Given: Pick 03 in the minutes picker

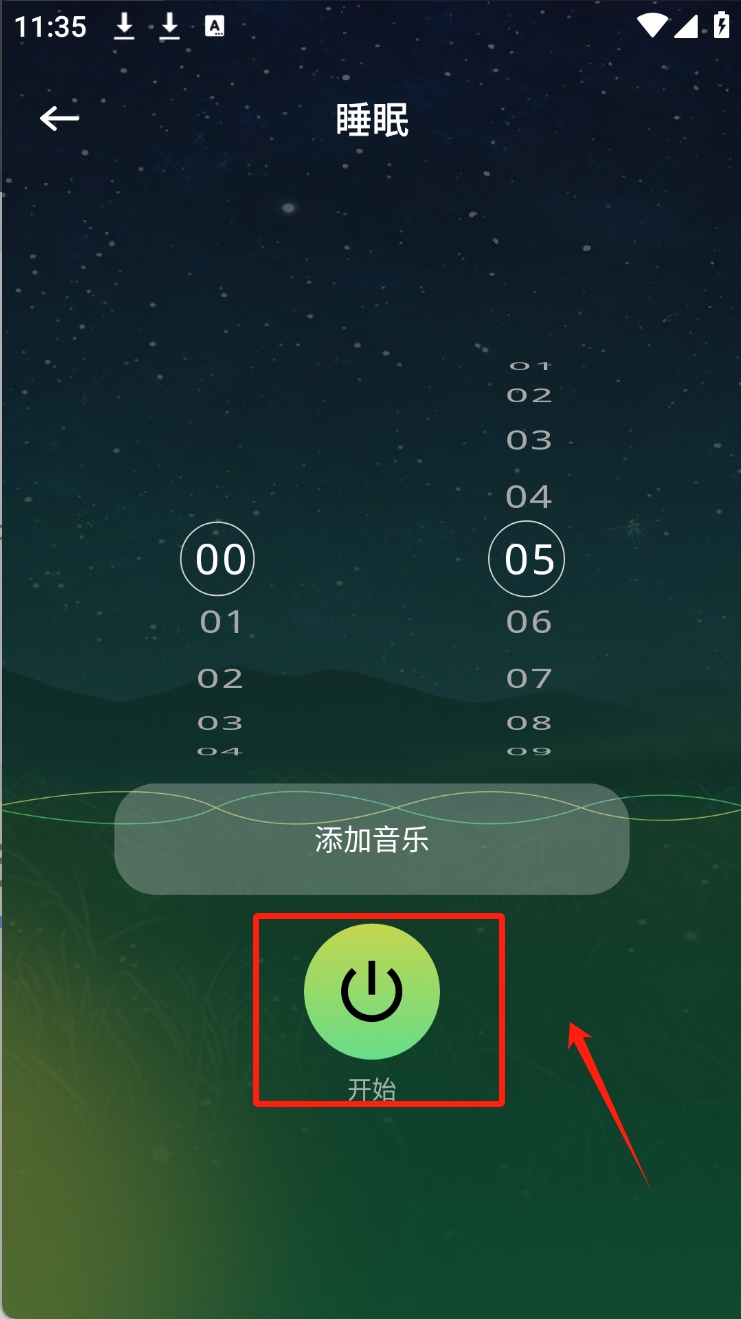Looking at the screenshot, I should point(529,440).
